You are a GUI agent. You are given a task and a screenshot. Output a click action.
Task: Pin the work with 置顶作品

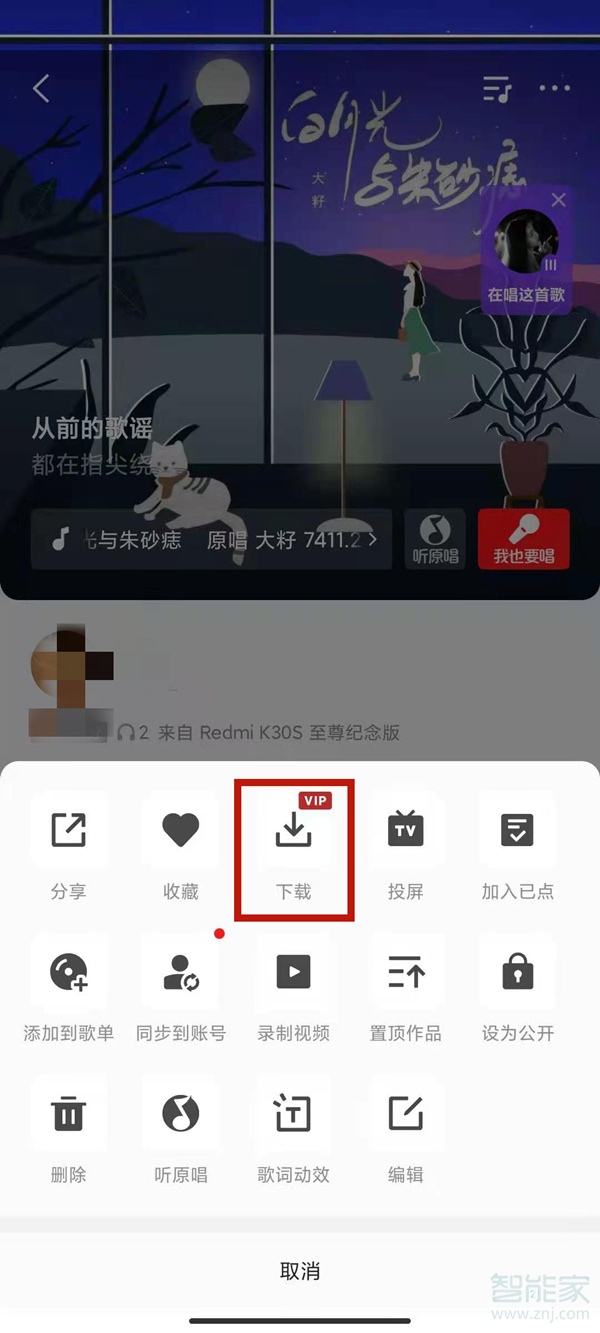tap(405, 987)
